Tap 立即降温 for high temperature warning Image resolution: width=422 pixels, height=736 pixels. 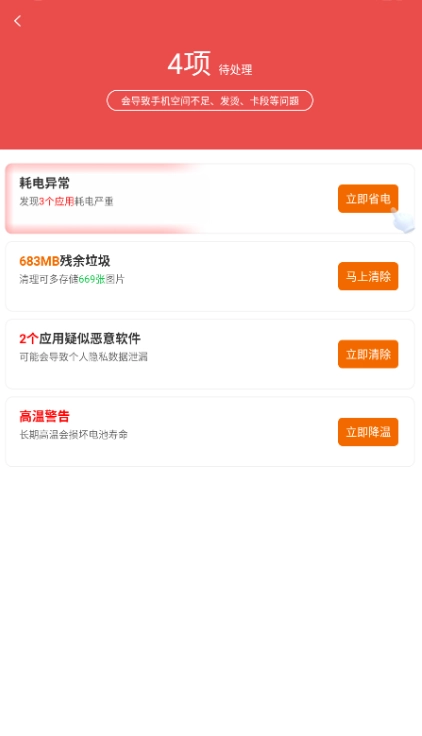tap(368, 432)
